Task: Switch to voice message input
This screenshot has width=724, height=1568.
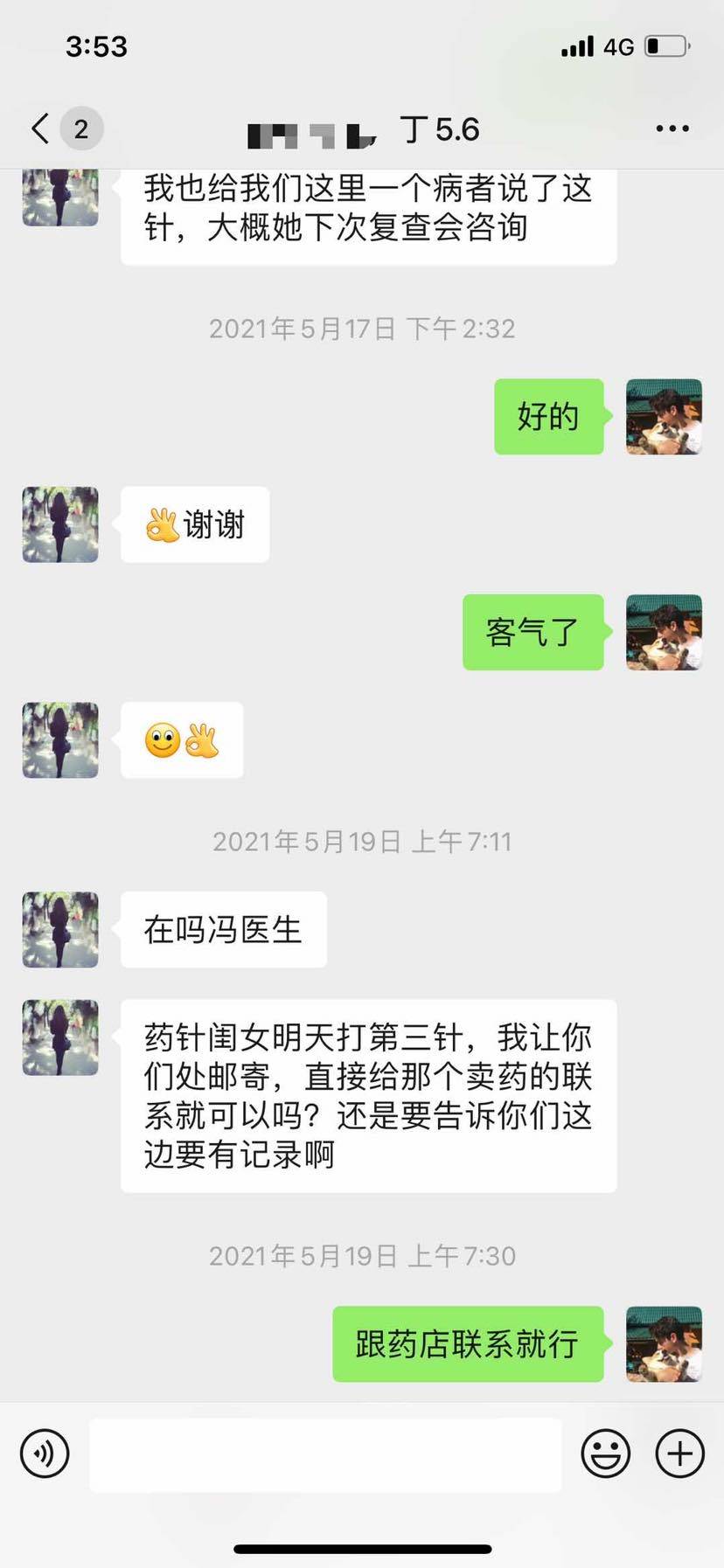Action: point(45,1454)
